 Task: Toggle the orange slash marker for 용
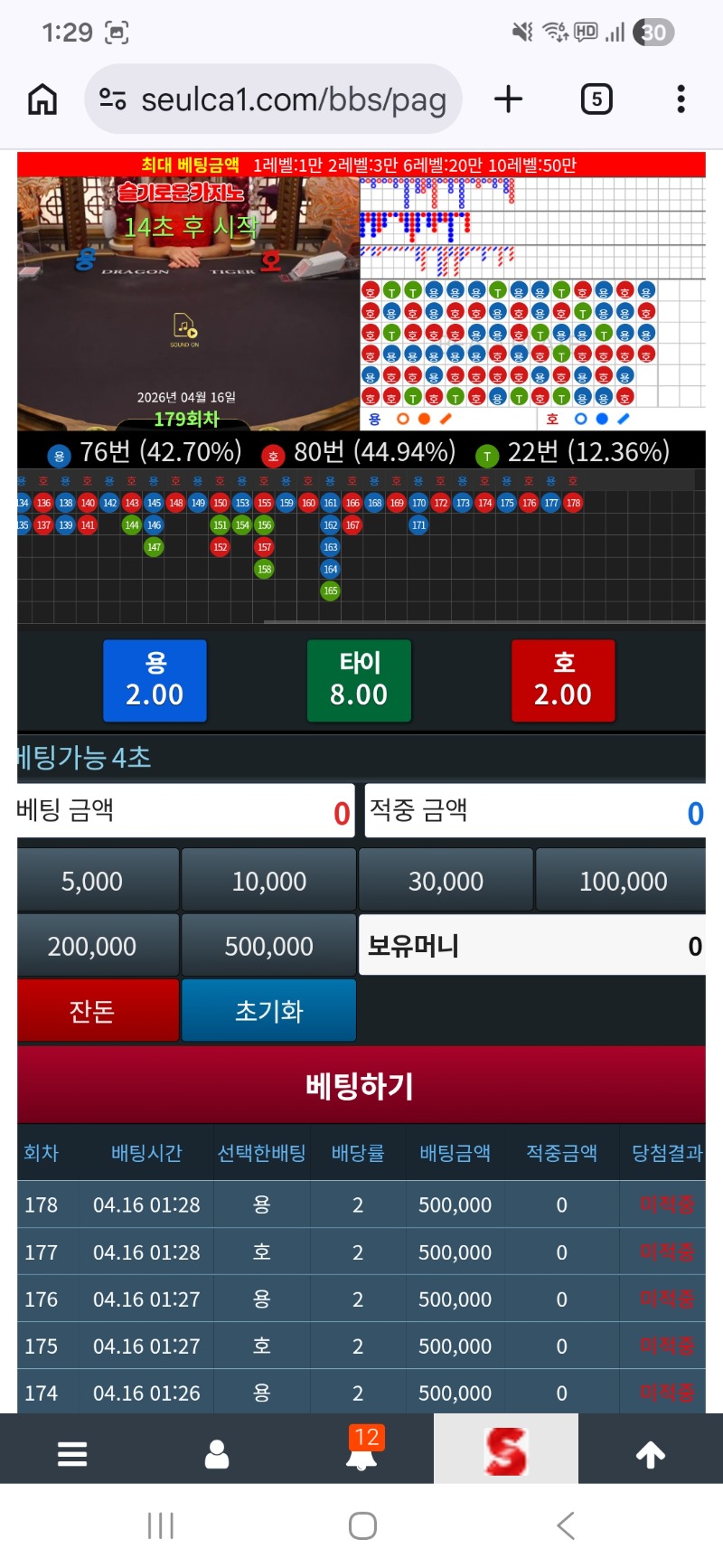(443, 419)
